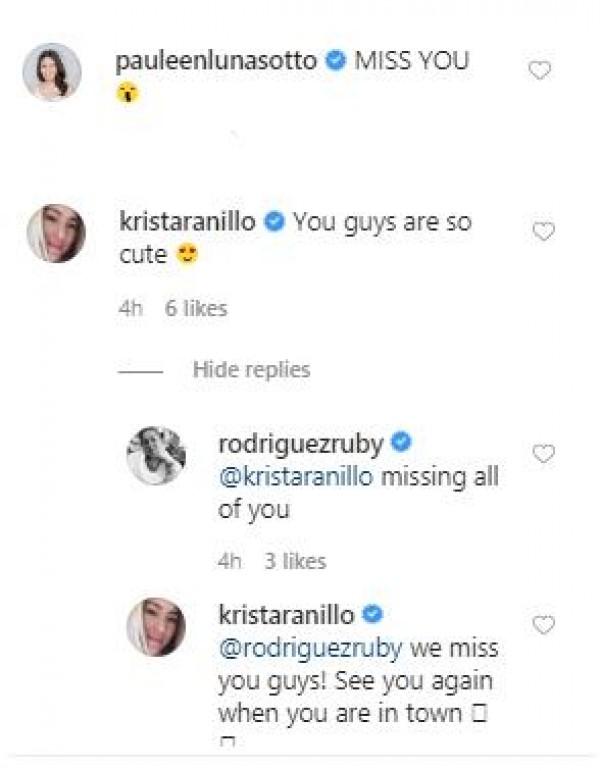This screenshot has height=771, width=600.
Task: Like kristaranillo's 'You guys are so cute' comment
Action: (543, 231)
